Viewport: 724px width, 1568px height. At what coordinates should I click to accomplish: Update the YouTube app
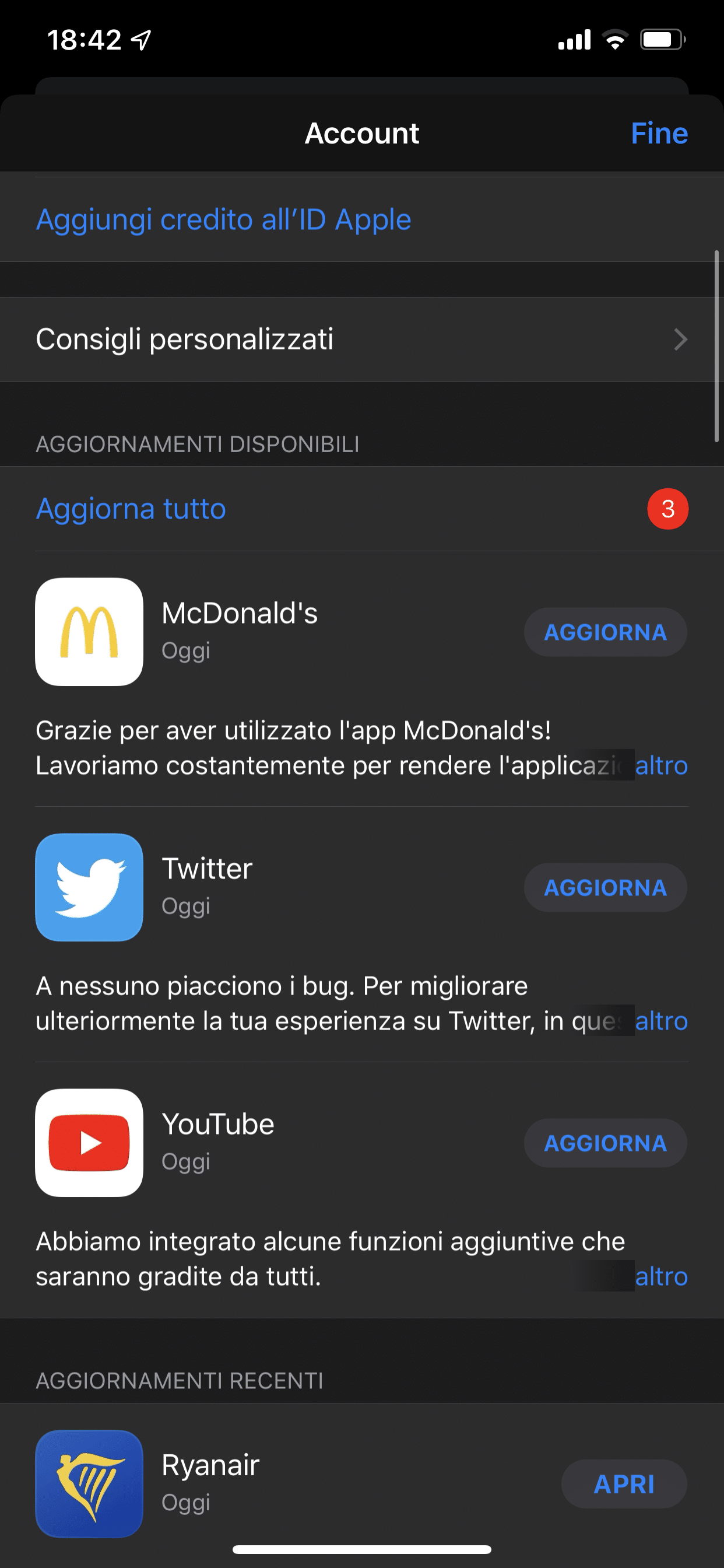click(x=604, y=1144)
